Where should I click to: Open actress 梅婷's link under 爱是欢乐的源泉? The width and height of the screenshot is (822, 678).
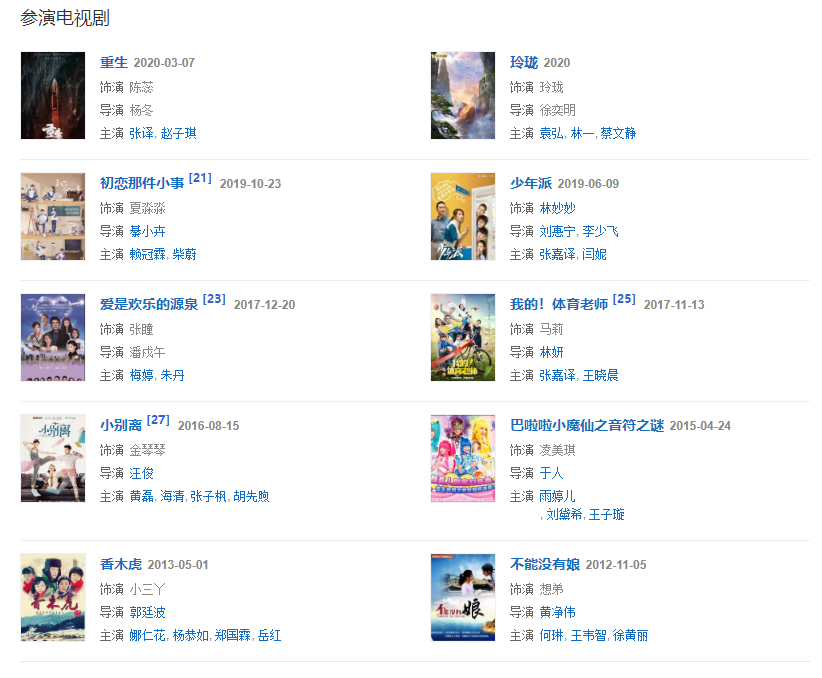point(141,375)
